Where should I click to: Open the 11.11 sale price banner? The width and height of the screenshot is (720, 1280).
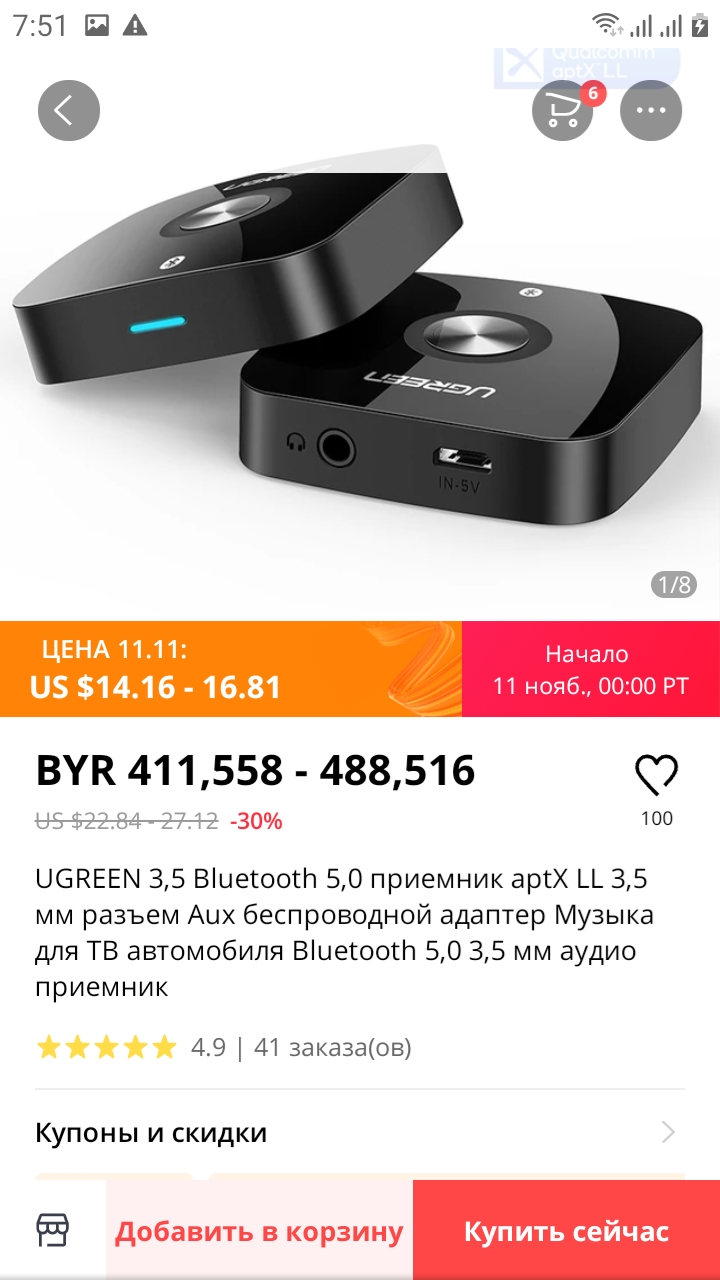pyautogui.click(x=230, y=669)
